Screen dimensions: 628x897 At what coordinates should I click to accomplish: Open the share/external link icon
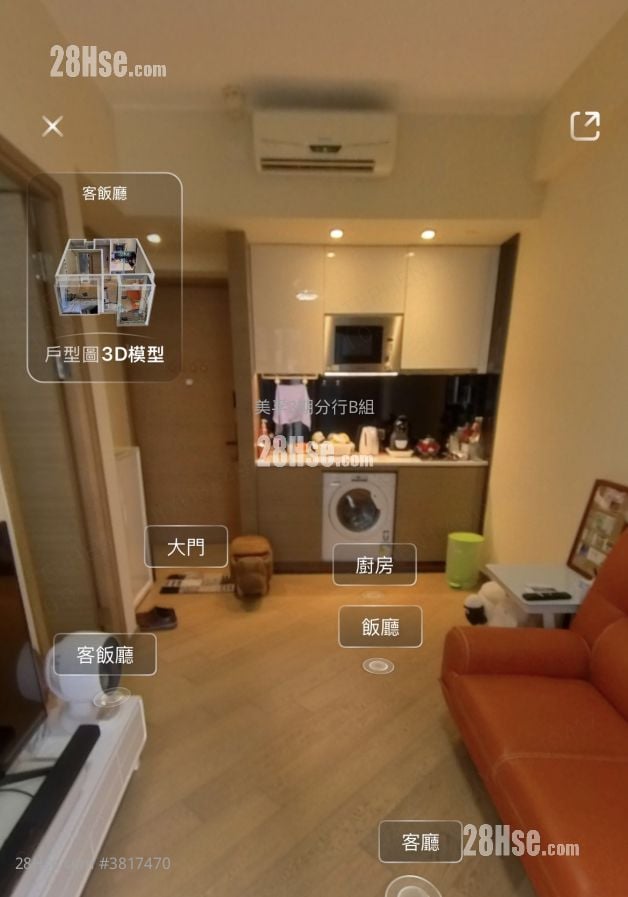point(585,126)
